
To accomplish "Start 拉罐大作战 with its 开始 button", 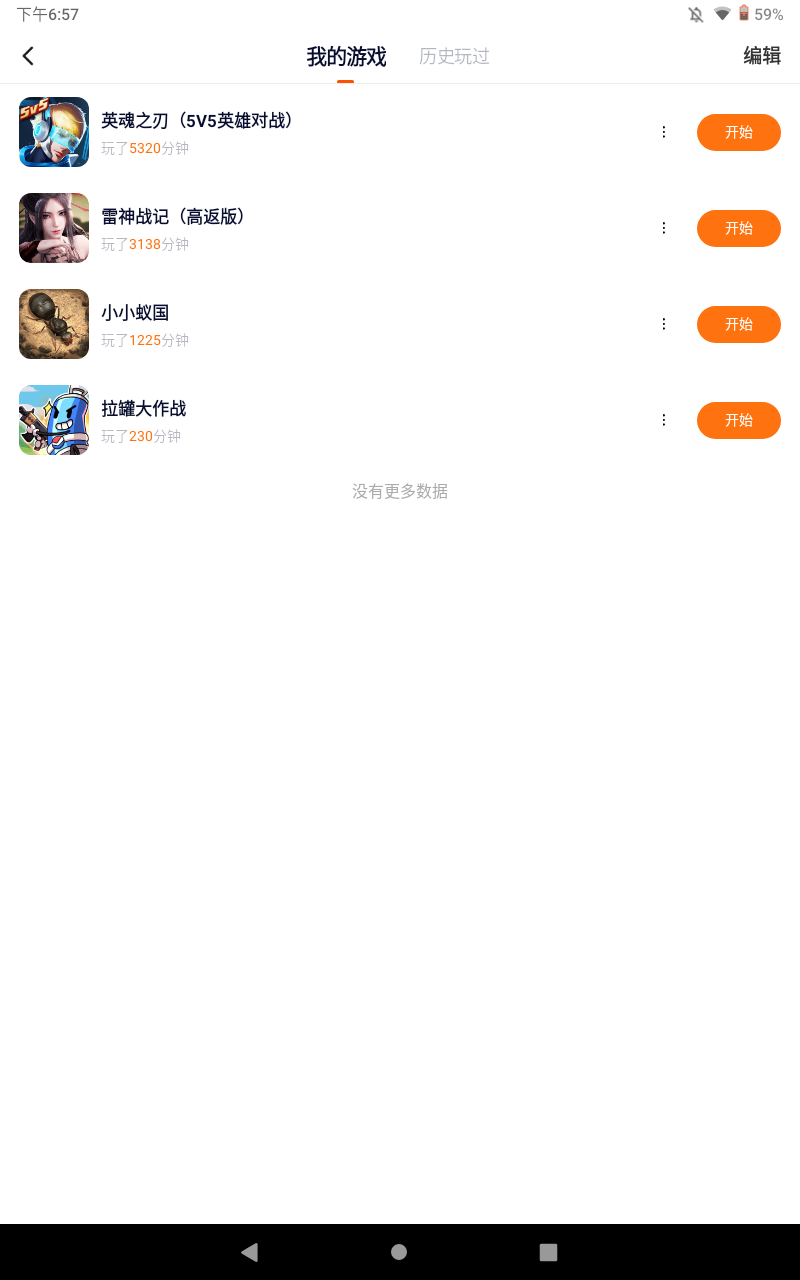I will coord(739,420).
